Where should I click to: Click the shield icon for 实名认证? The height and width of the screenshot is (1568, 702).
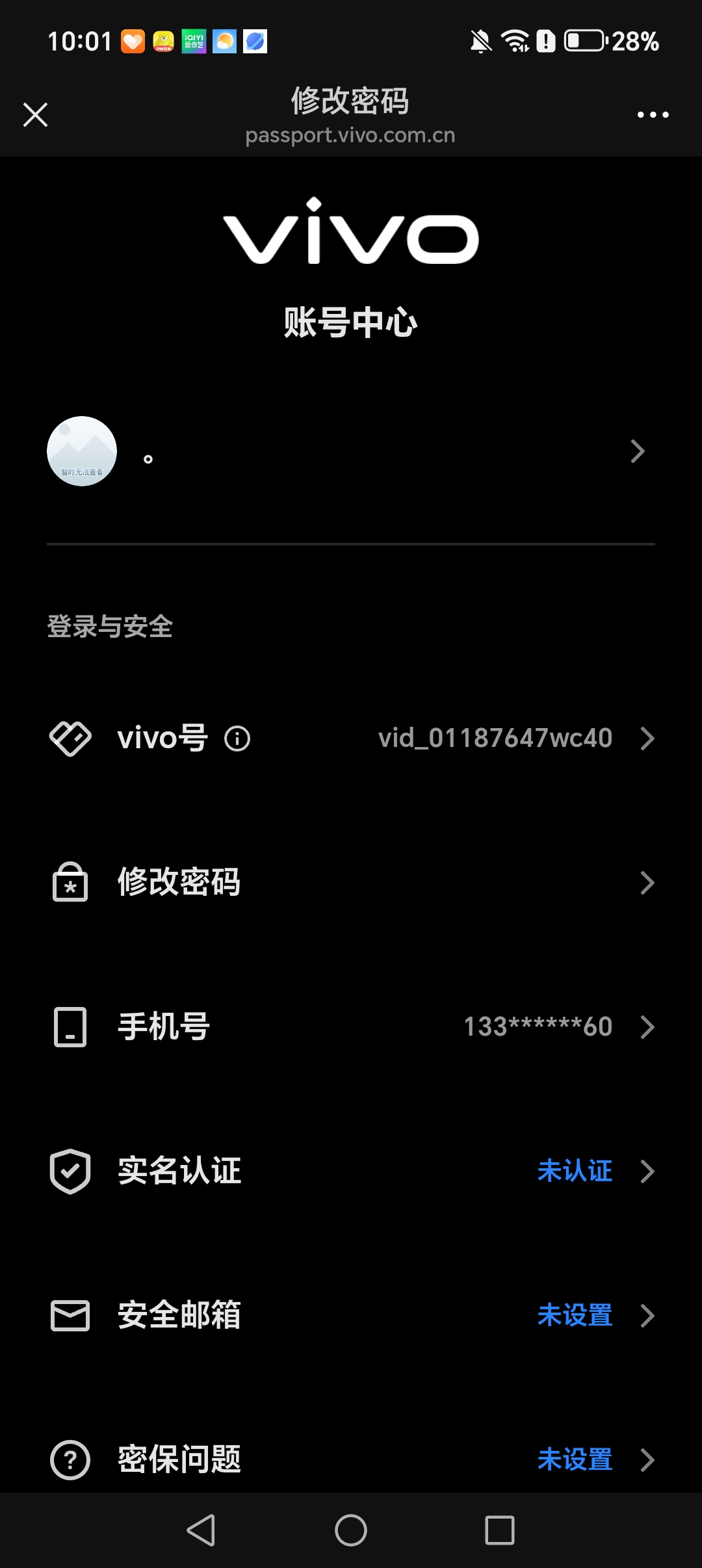click(69, 1171)
